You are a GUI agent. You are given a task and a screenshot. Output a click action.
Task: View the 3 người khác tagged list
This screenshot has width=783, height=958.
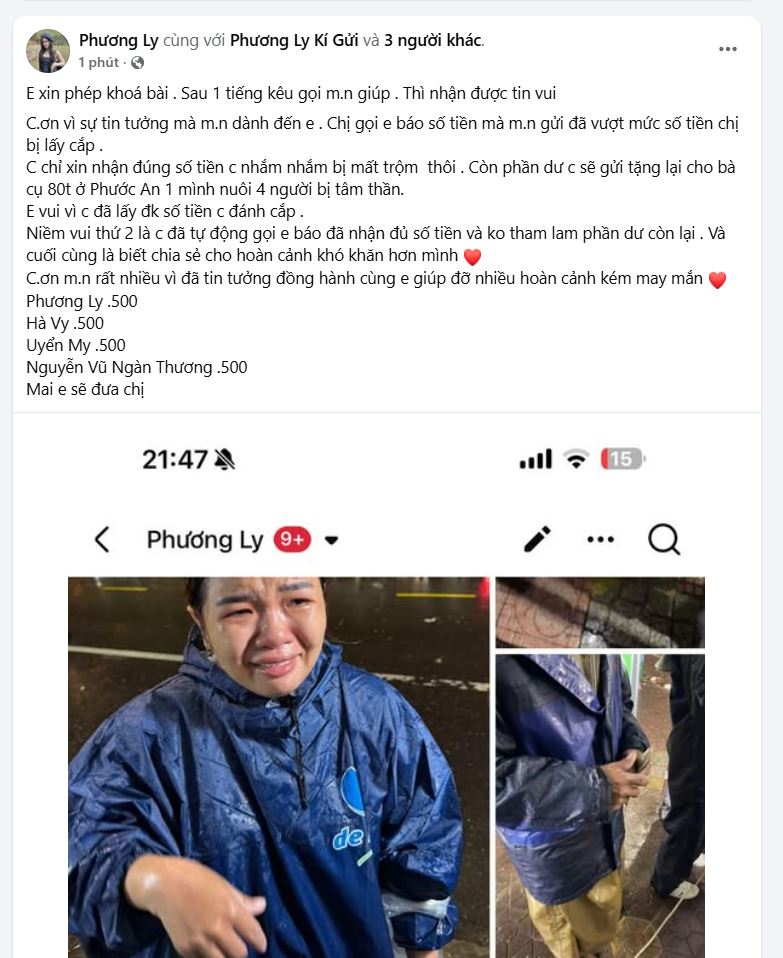(432, 41)
